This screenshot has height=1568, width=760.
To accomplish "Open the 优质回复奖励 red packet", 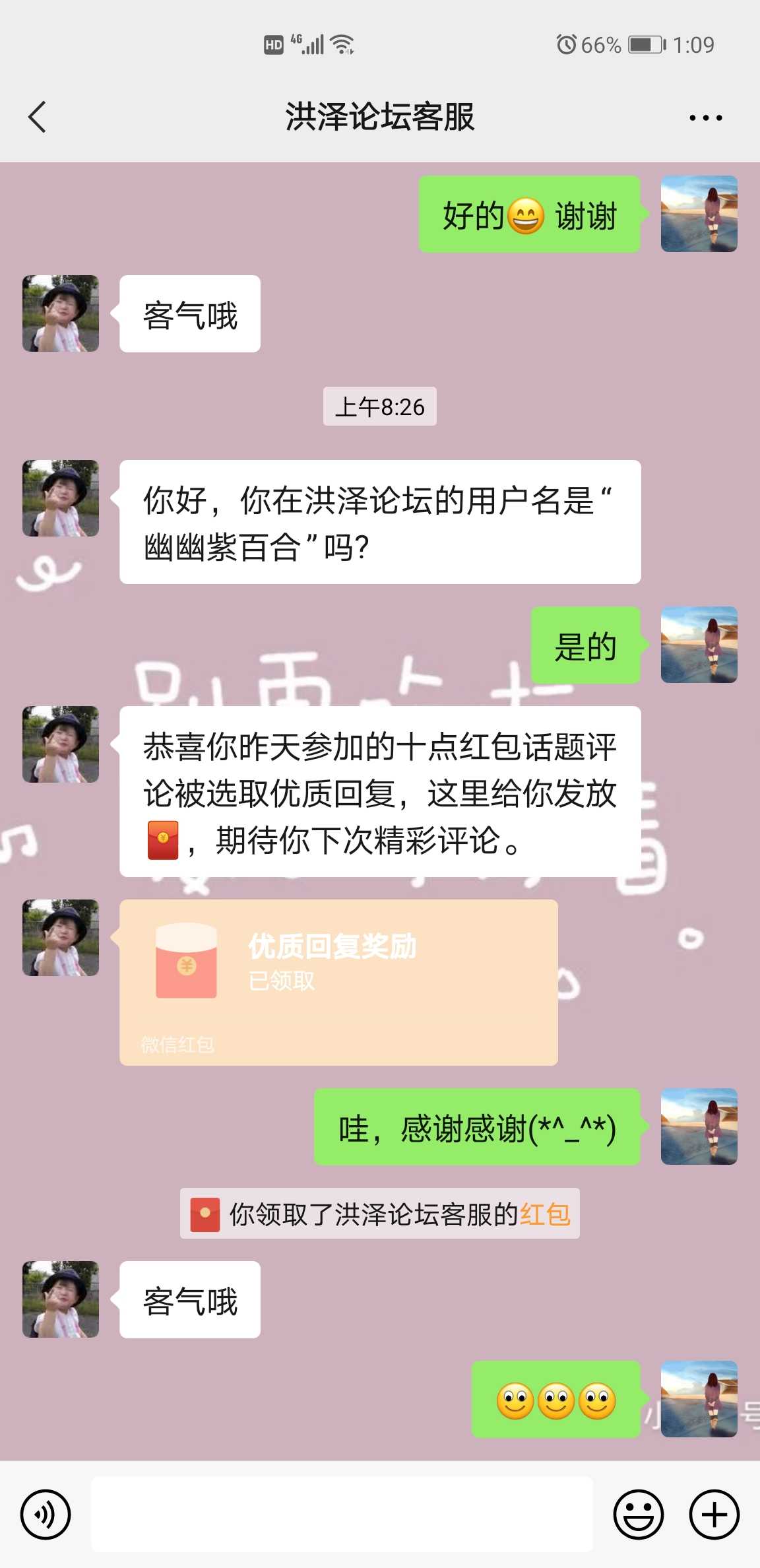I will (x=338, y=981).
